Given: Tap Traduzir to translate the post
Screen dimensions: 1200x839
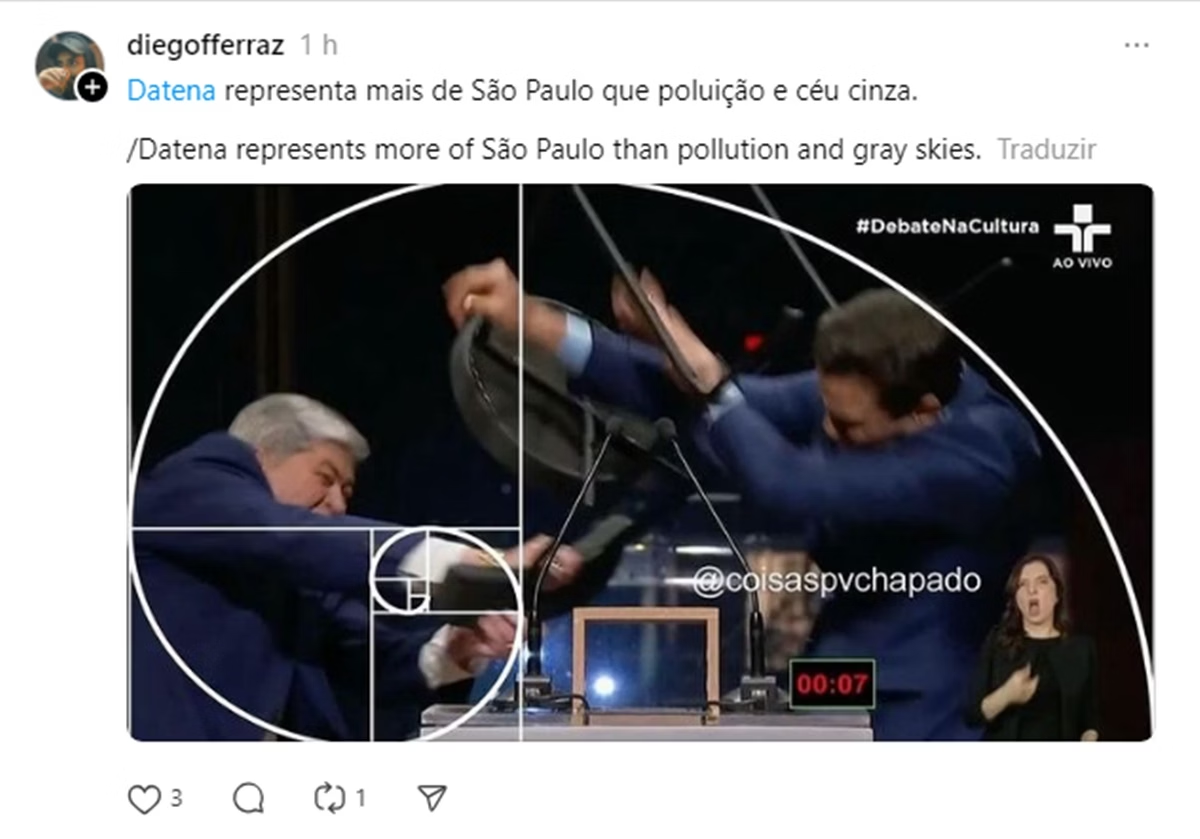Looking at the screenshot, I should pyautogui.click(x=1046, y=150).
